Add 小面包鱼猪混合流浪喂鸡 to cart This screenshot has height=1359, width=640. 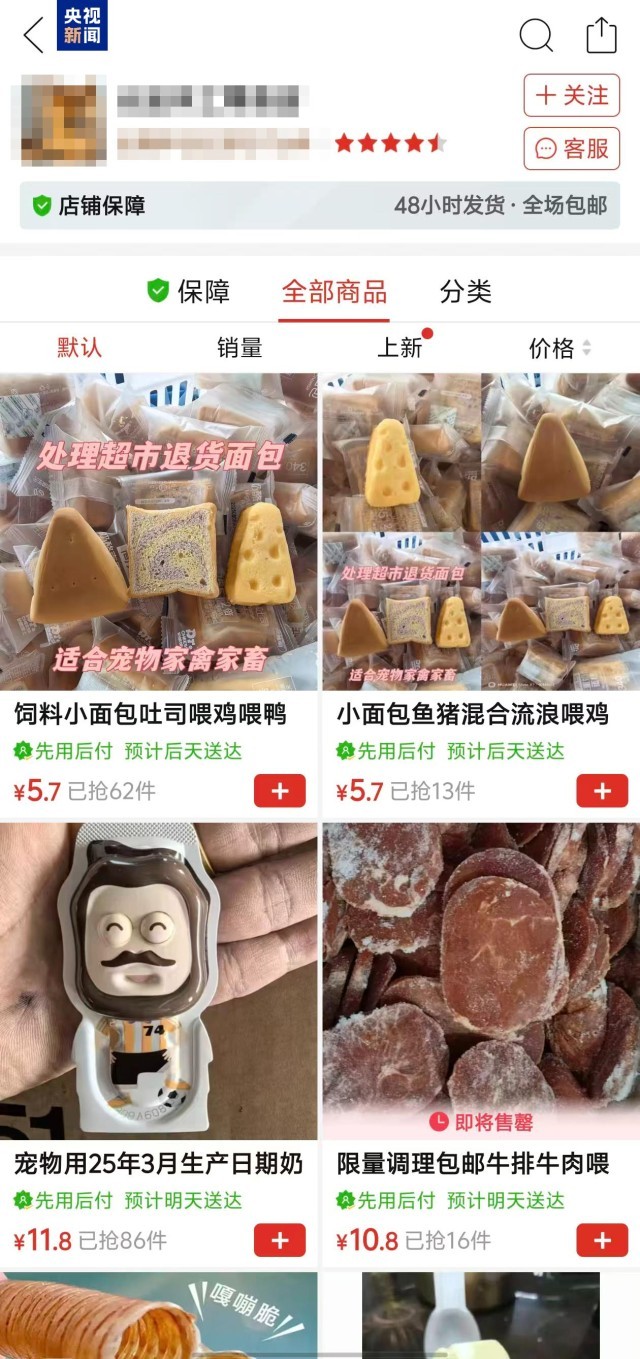pyautogui.click(x=602, y=791)
